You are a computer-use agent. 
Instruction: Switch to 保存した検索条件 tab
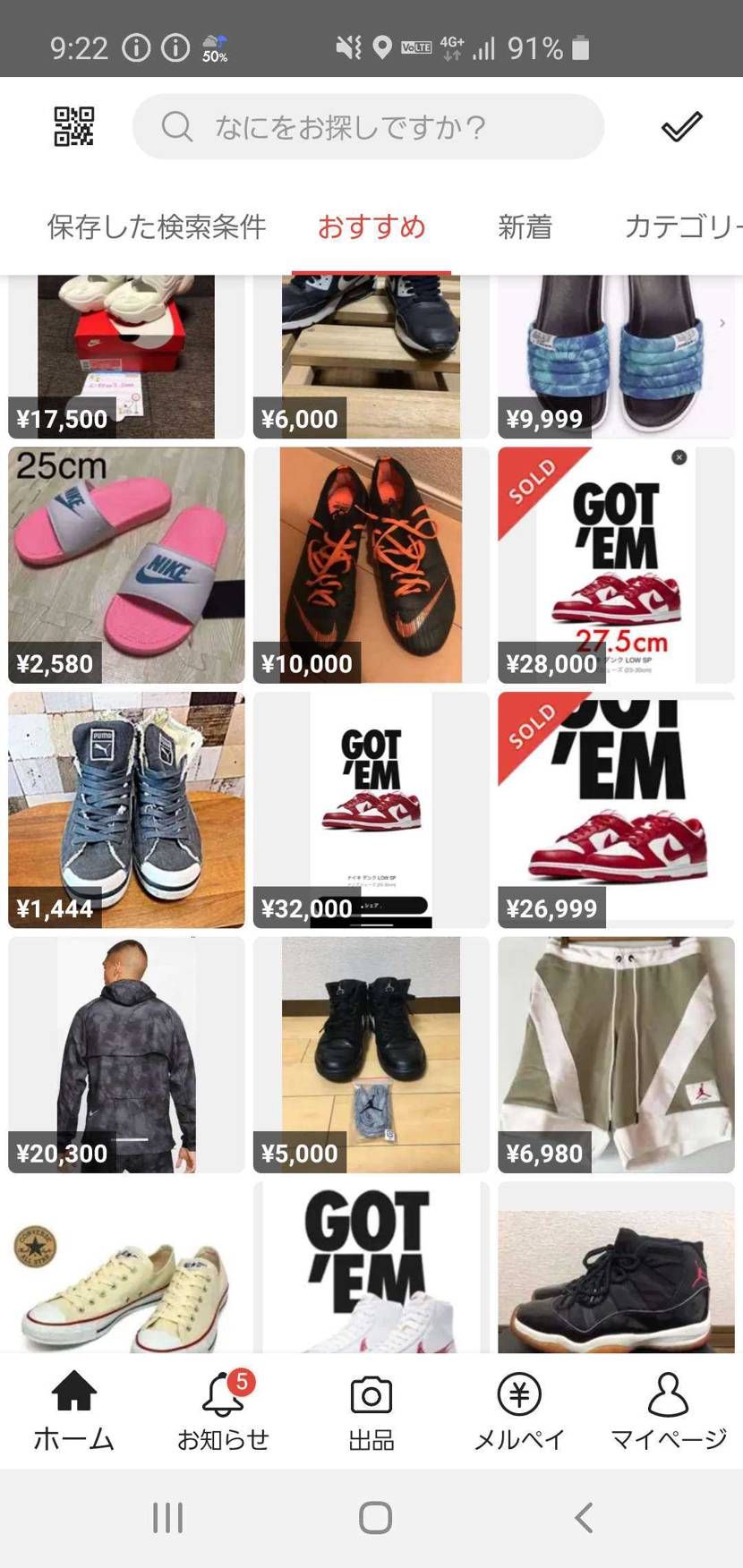157,226
